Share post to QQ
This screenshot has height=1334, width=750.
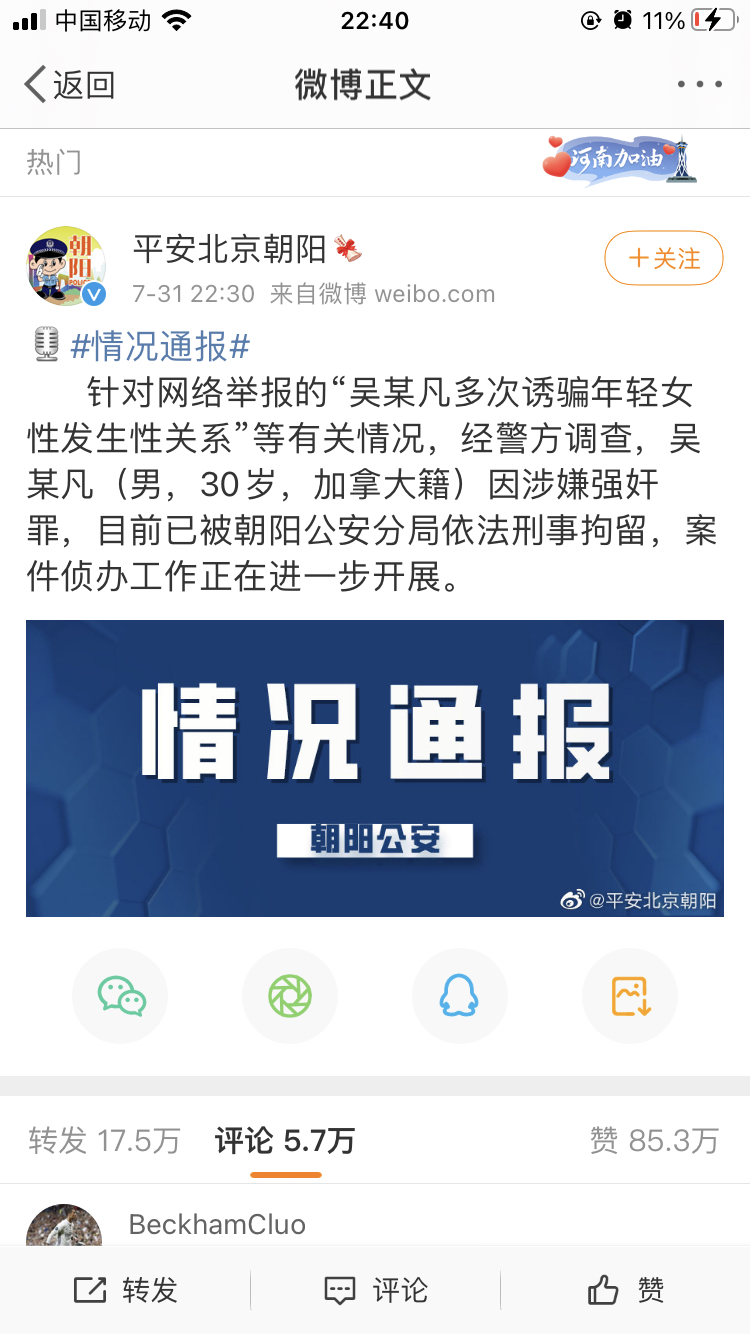point(459,996)
